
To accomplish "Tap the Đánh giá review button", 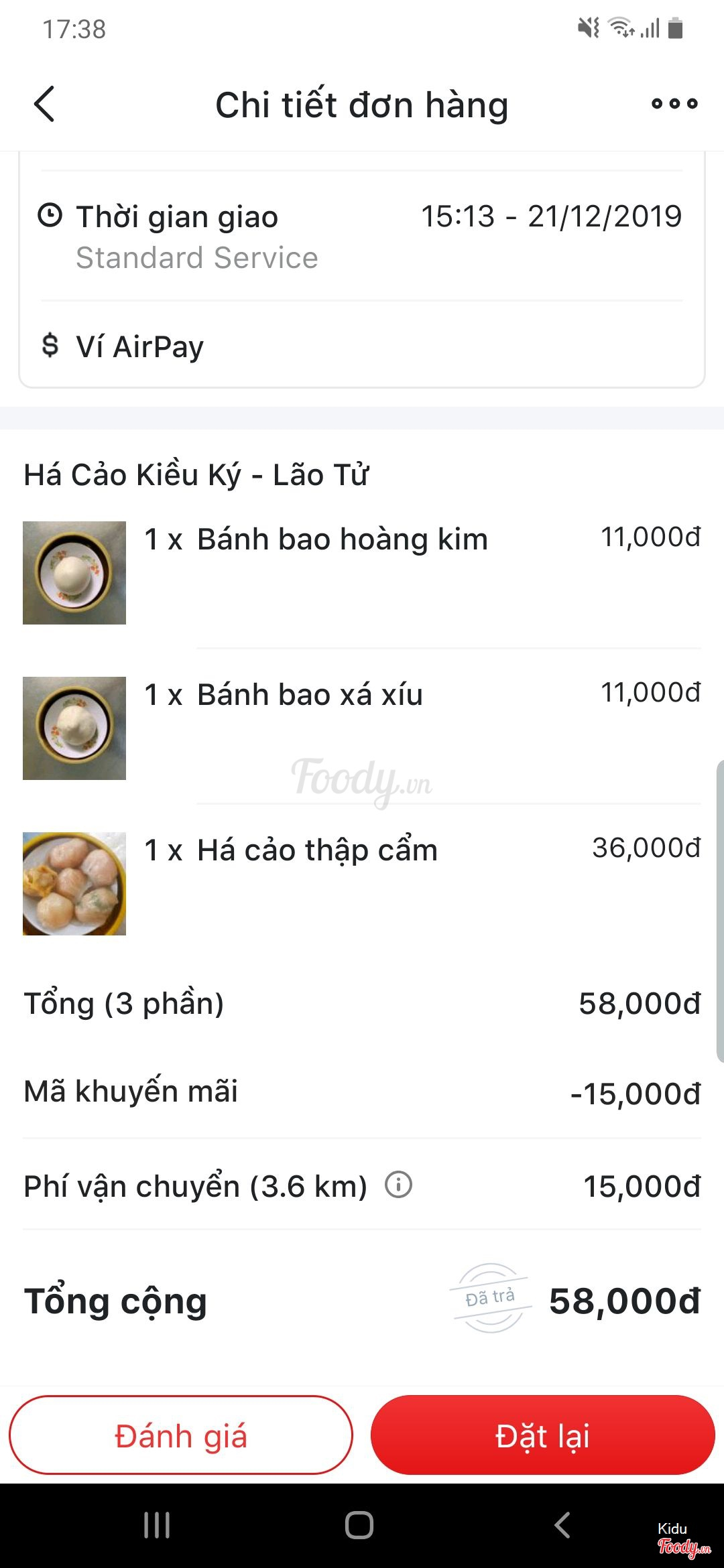I will [181, 1436].
